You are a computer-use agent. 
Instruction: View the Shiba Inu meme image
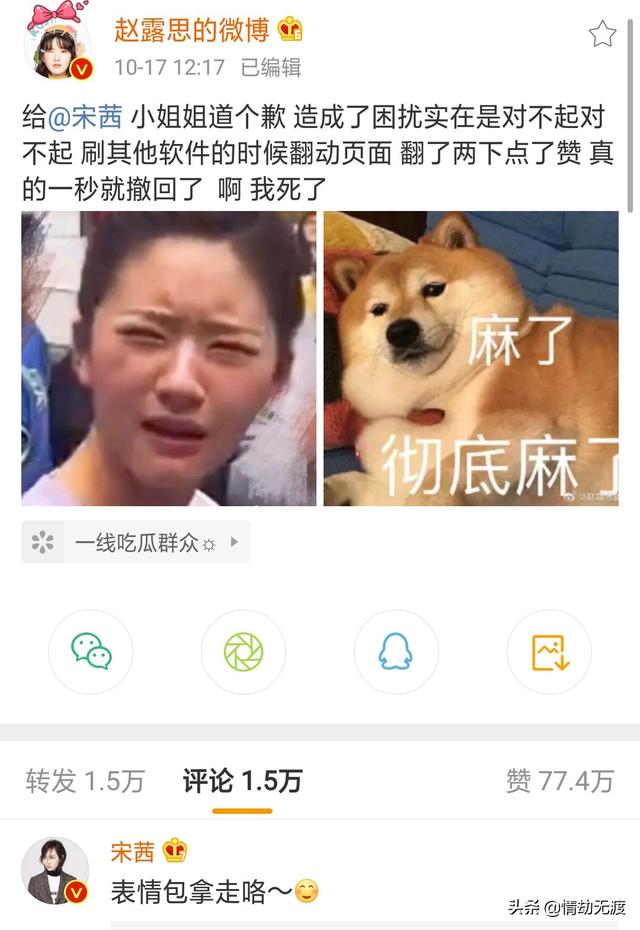[x=470, y=358]
